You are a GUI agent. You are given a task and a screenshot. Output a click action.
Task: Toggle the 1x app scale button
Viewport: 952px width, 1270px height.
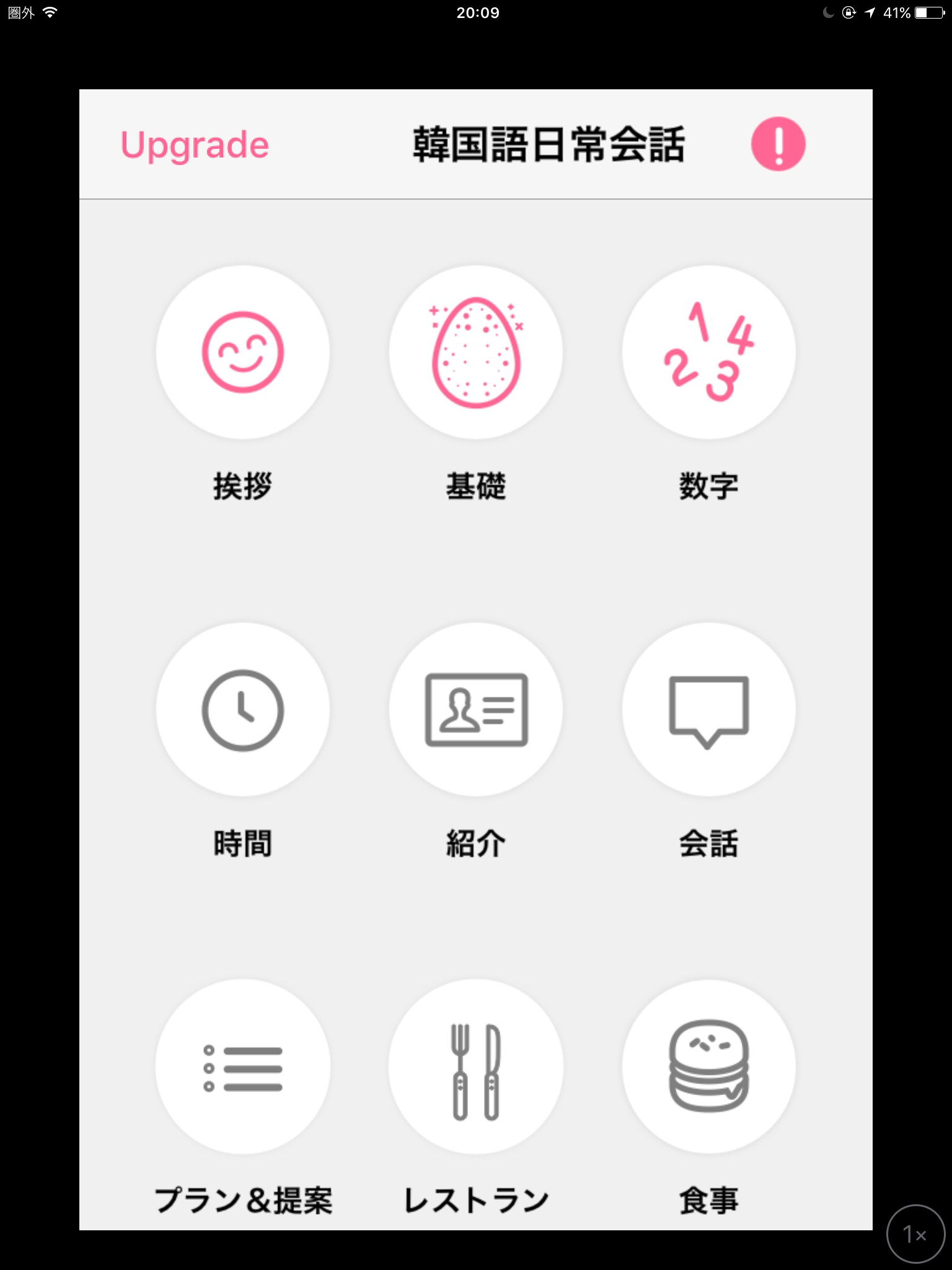click(915, 1234)
